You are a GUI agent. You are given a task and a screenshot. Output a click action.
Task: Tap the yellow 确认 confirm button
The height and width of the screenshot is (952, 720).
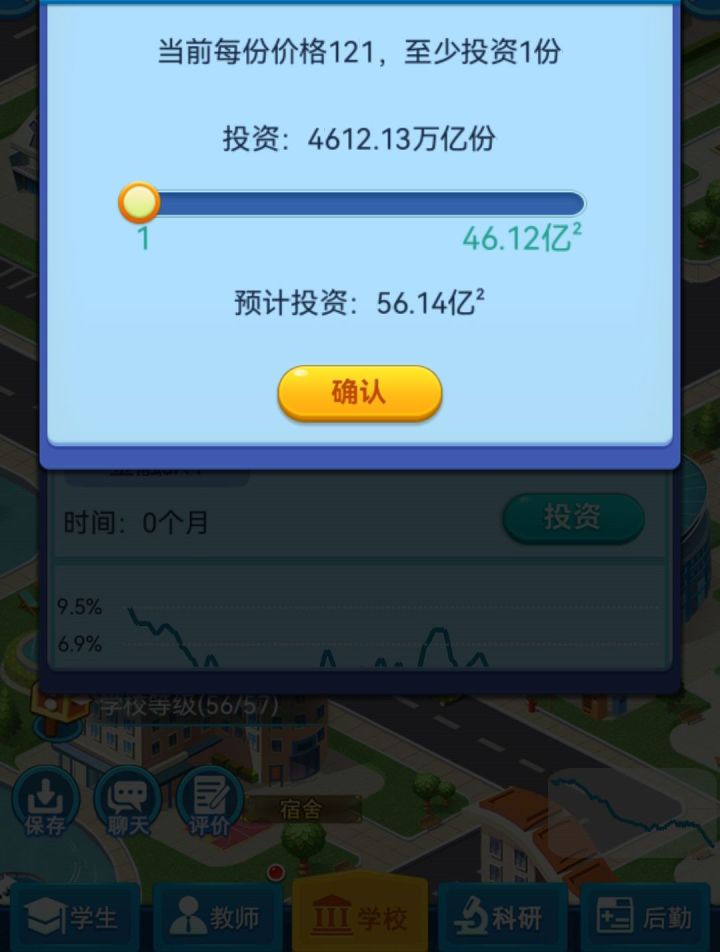359,392
